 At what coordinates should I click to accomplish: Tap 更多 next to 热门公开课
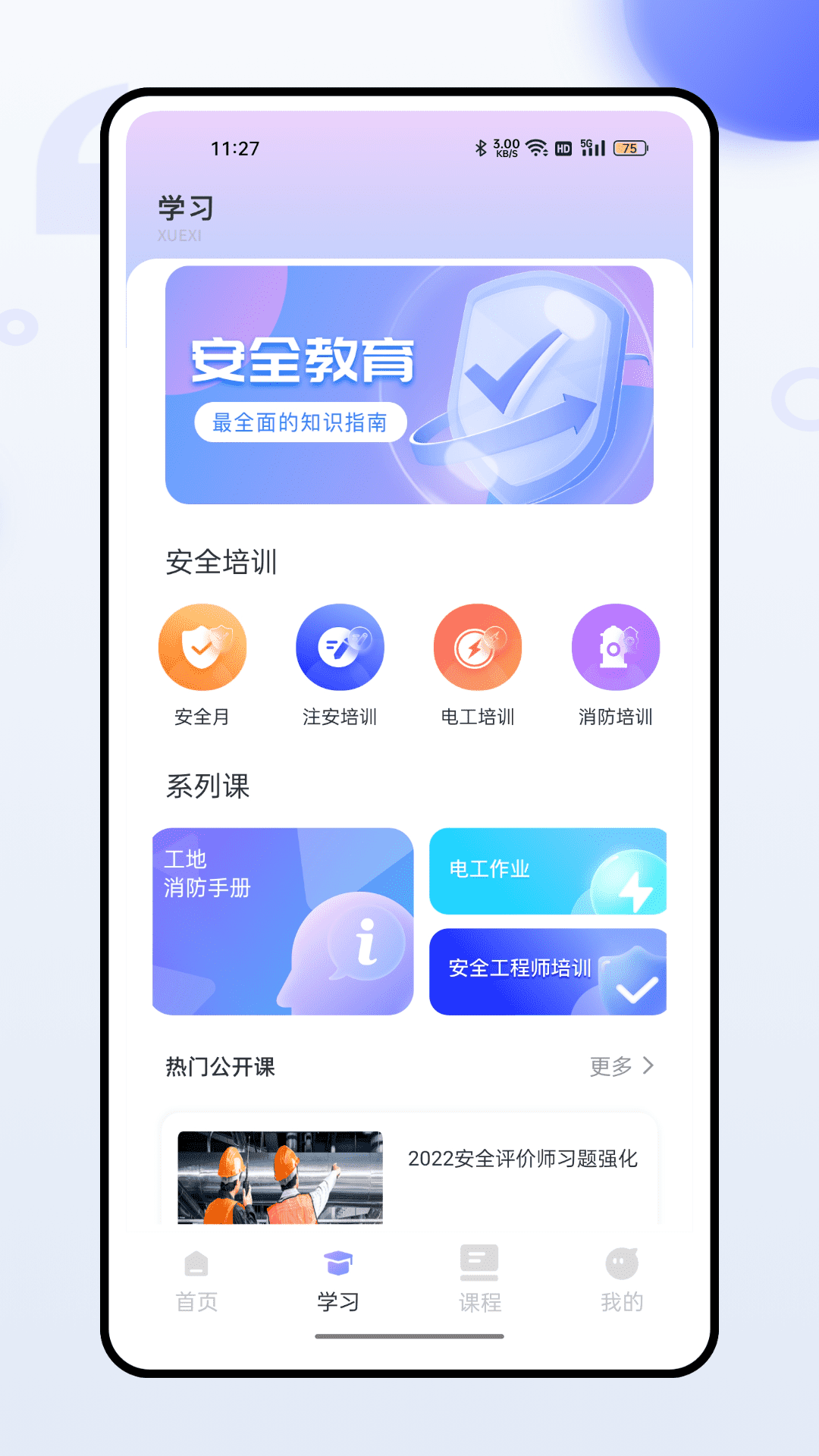[x=610, y=1066]
